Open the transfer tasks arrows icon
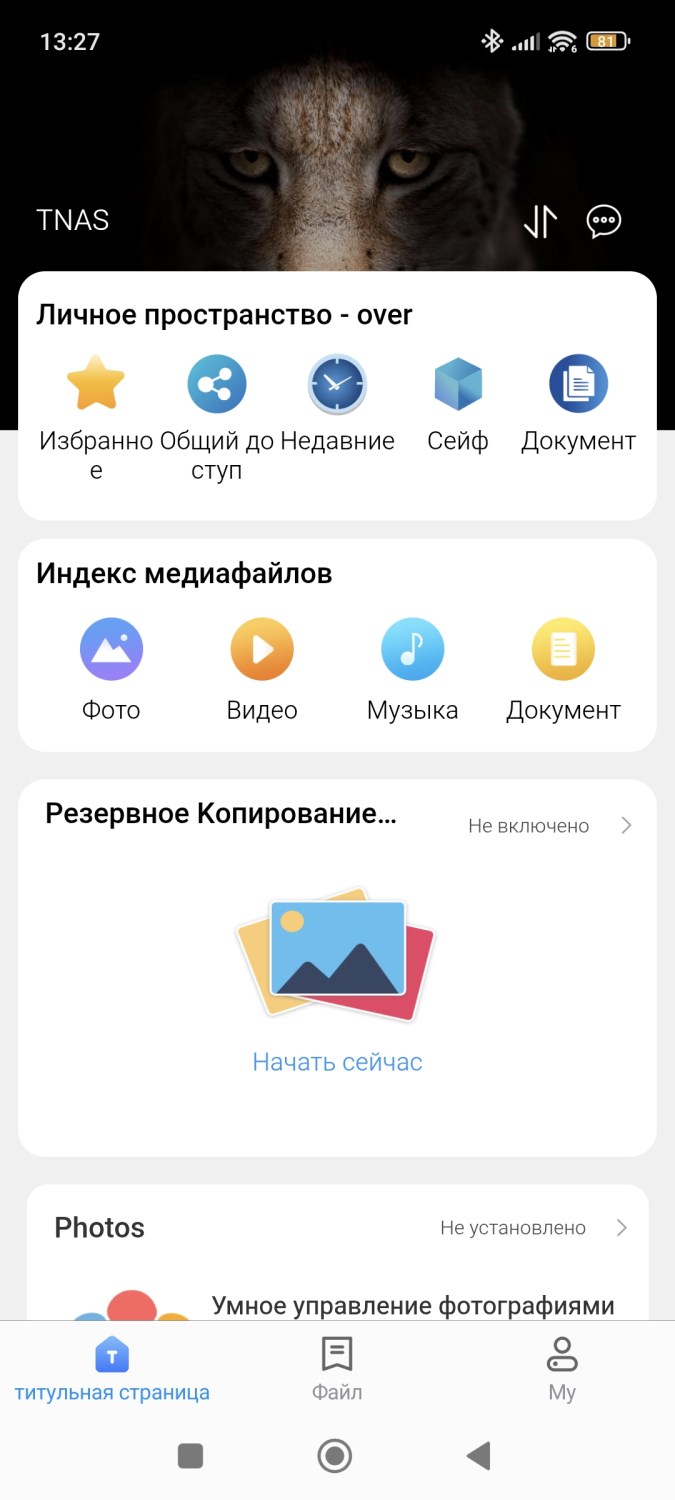Screen dimensions: 675x1500 pos(540,221)
